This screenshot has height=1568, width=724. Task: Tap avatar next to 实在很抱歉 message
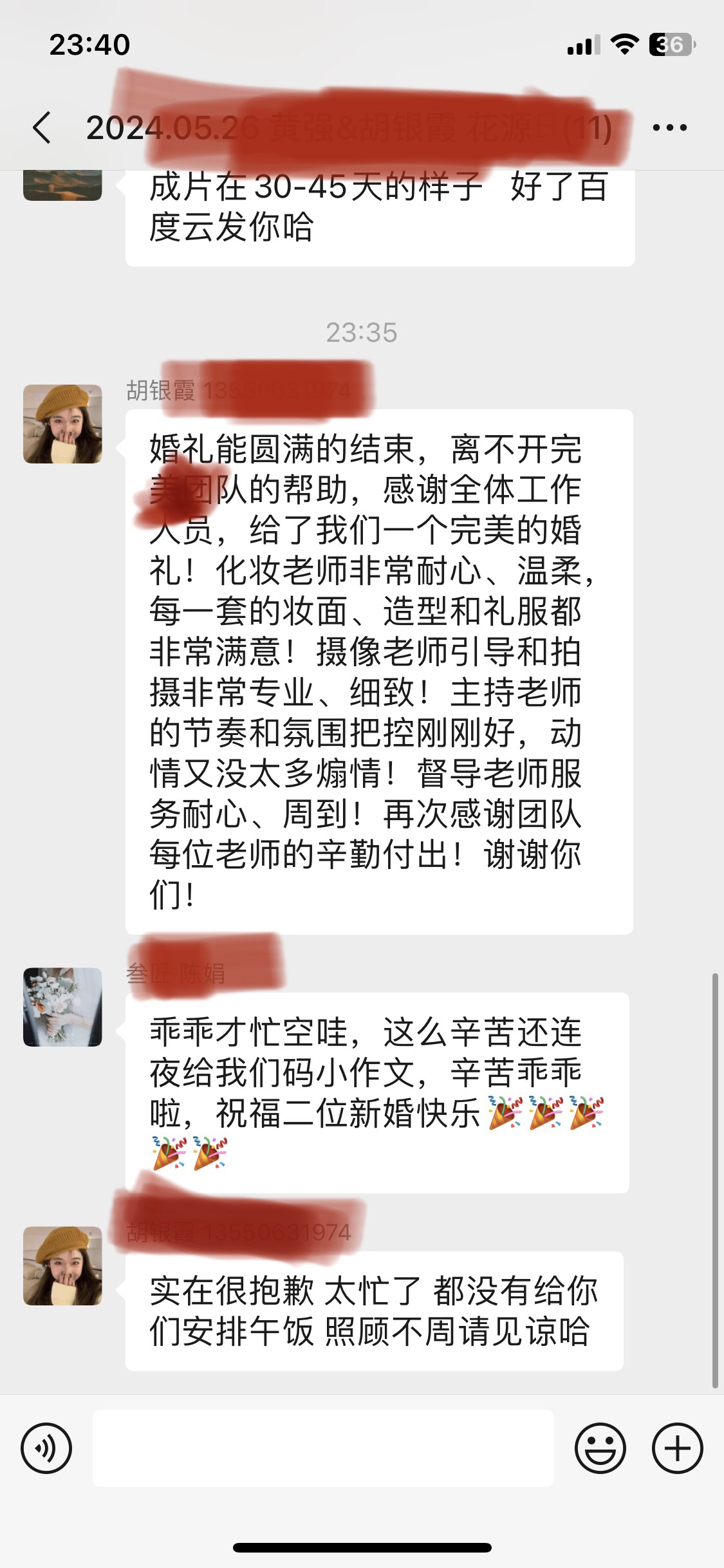[x=62, y=1265]
